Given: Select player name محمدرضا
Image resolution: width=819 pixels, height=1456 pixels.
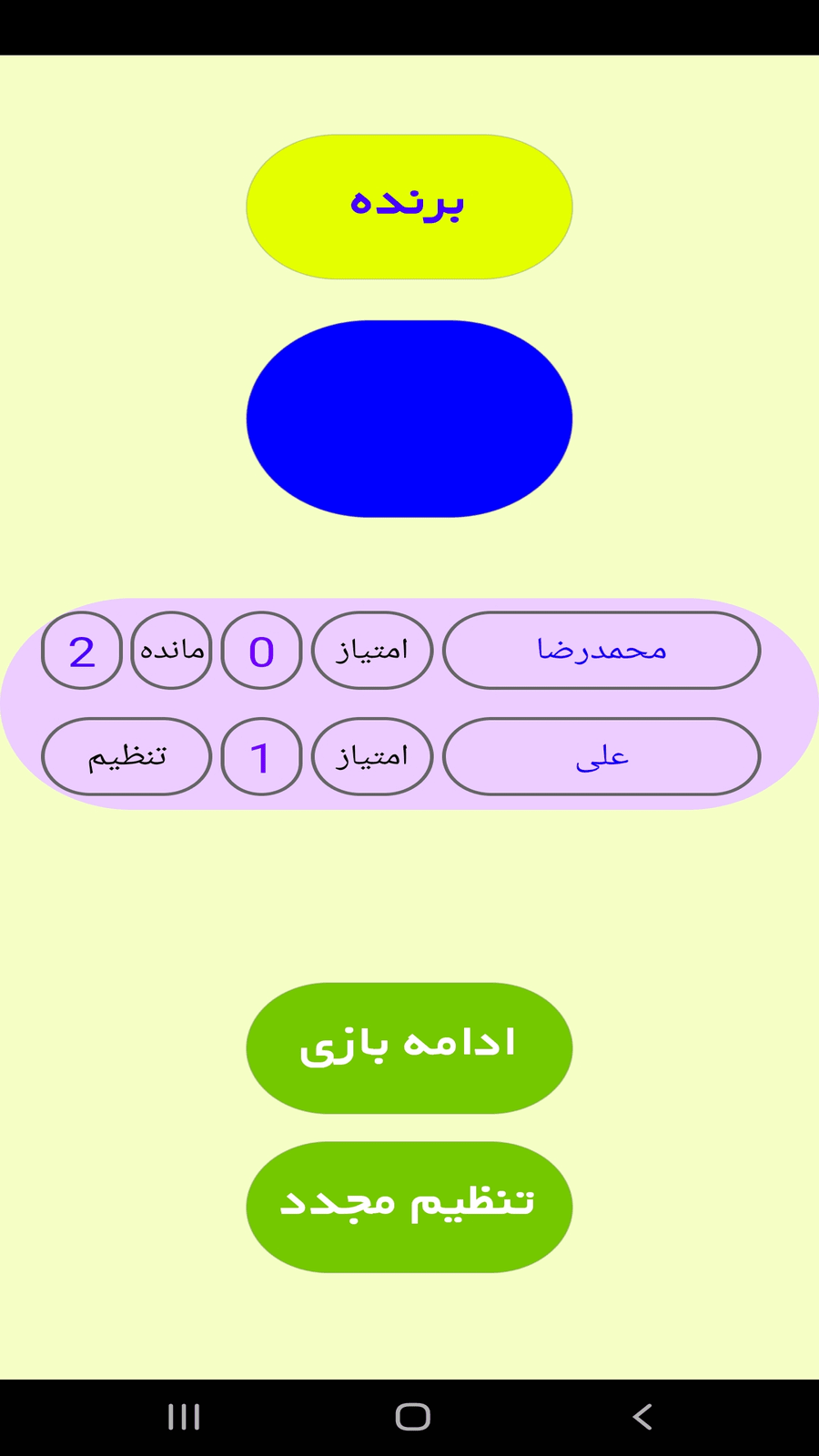Looking at the screenshot, I should (x=602, y=650).
